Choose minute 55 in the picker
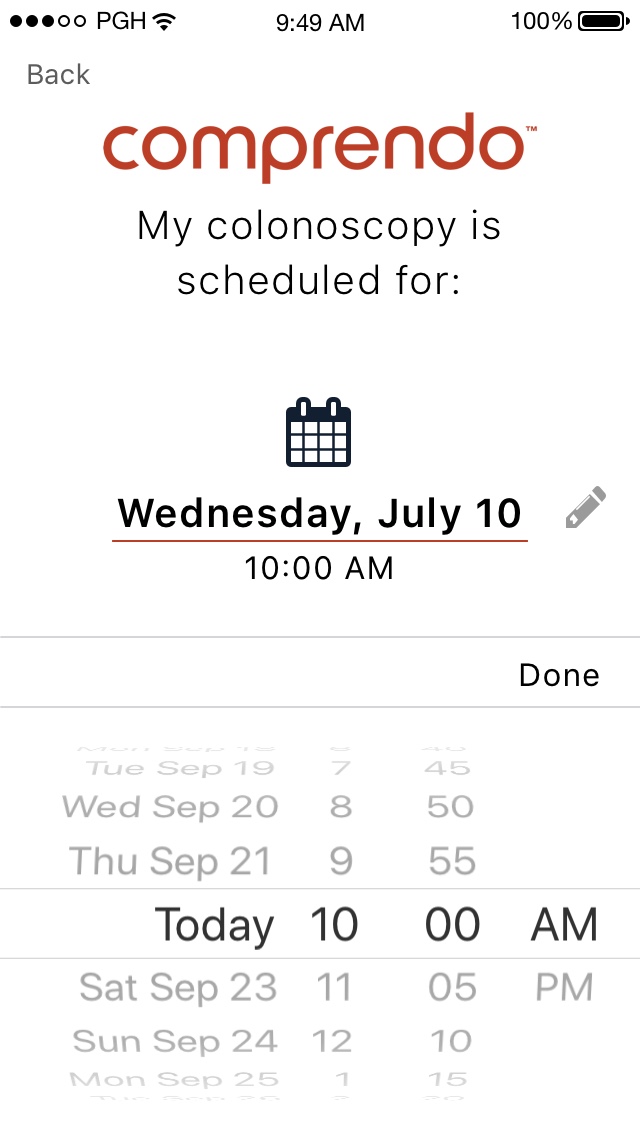This screenshot has width=640, height=1136. click(452, 861)
